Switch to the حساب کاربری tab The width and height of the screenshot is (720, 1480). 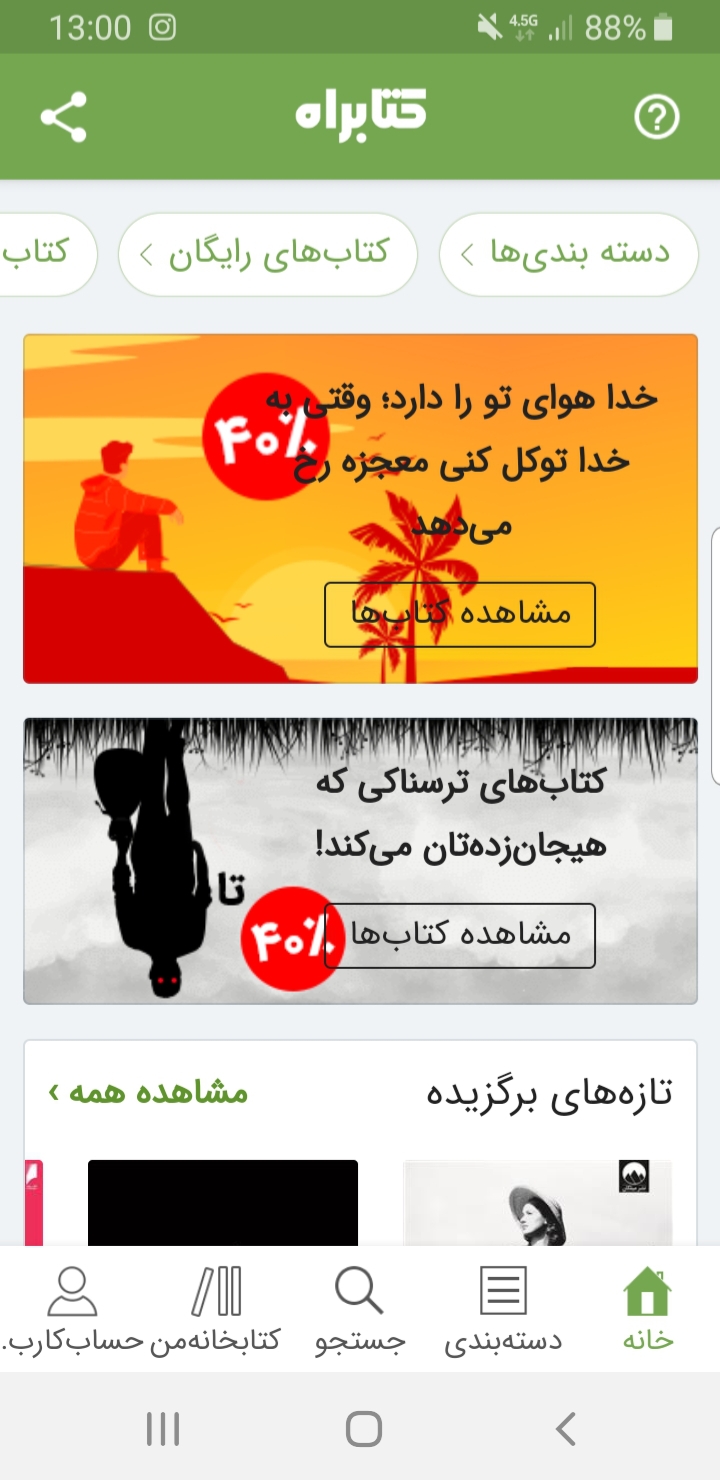click(72, 1310)
